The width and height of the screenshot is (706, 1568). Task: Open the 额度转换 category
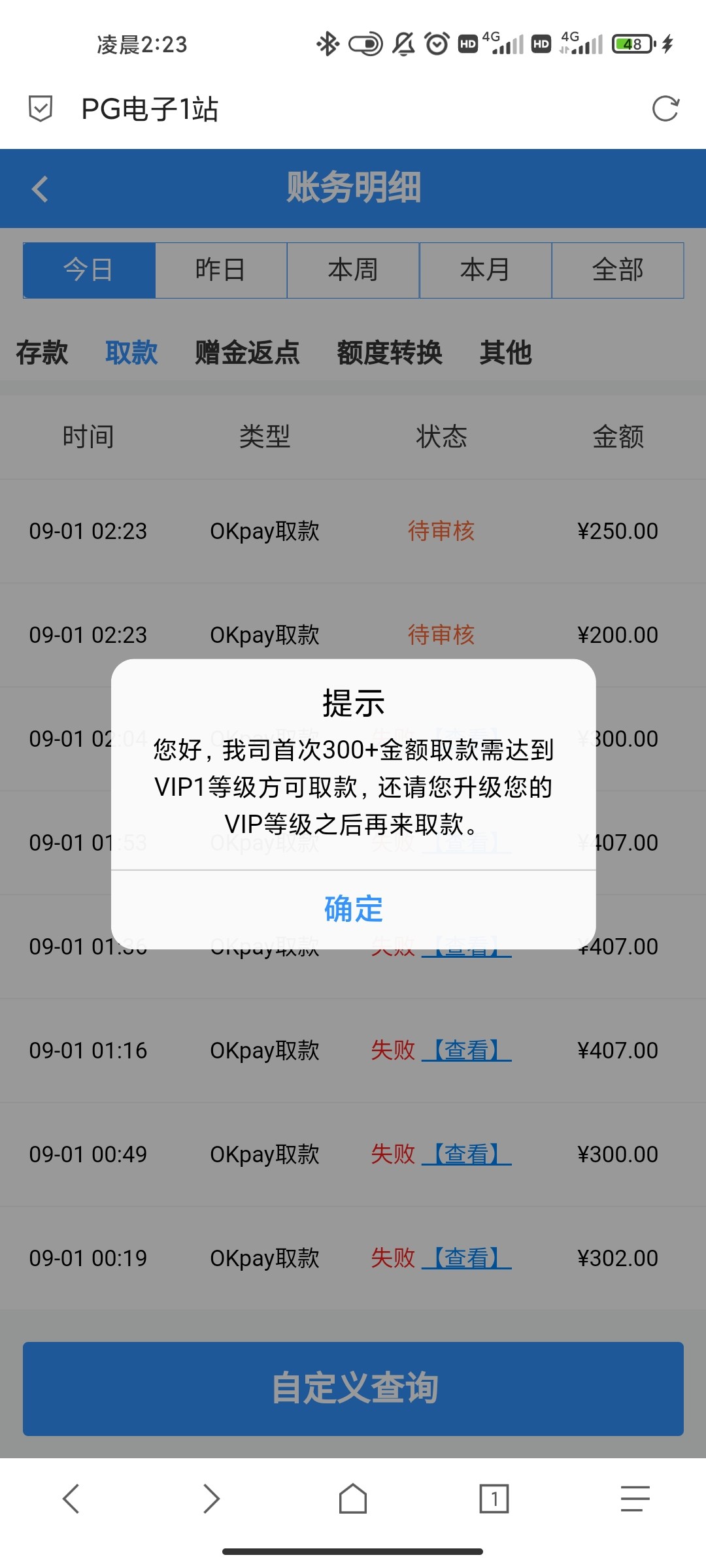[x=390, y=353]
